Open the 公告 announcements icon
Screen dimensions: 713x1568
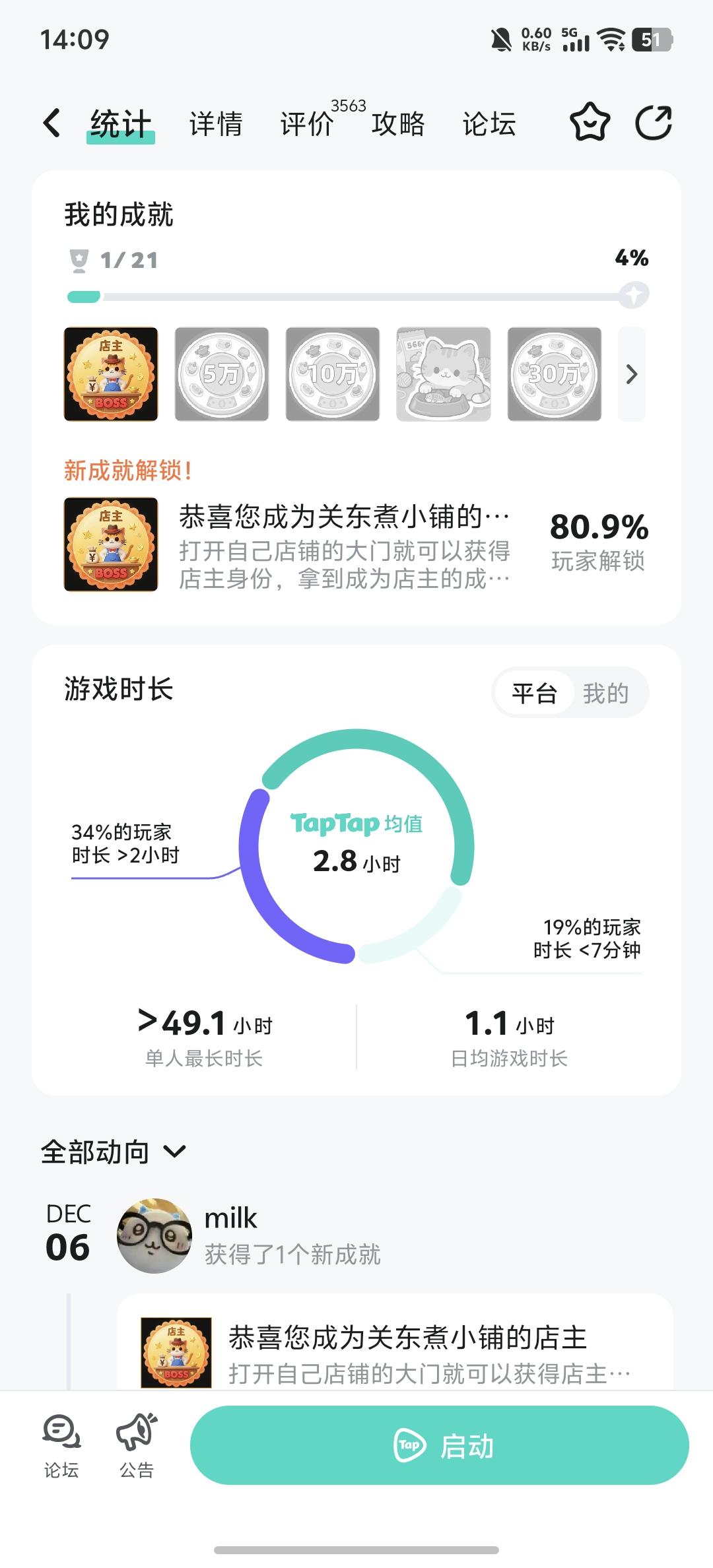[x=137, y=1451]
